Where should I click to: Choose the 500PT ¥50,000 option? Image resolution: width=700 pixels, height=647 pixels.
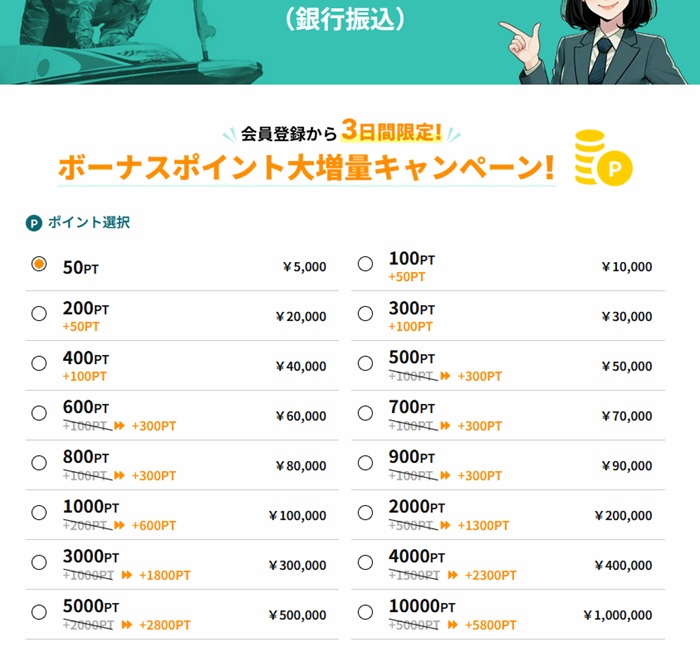tap(365, 364)
